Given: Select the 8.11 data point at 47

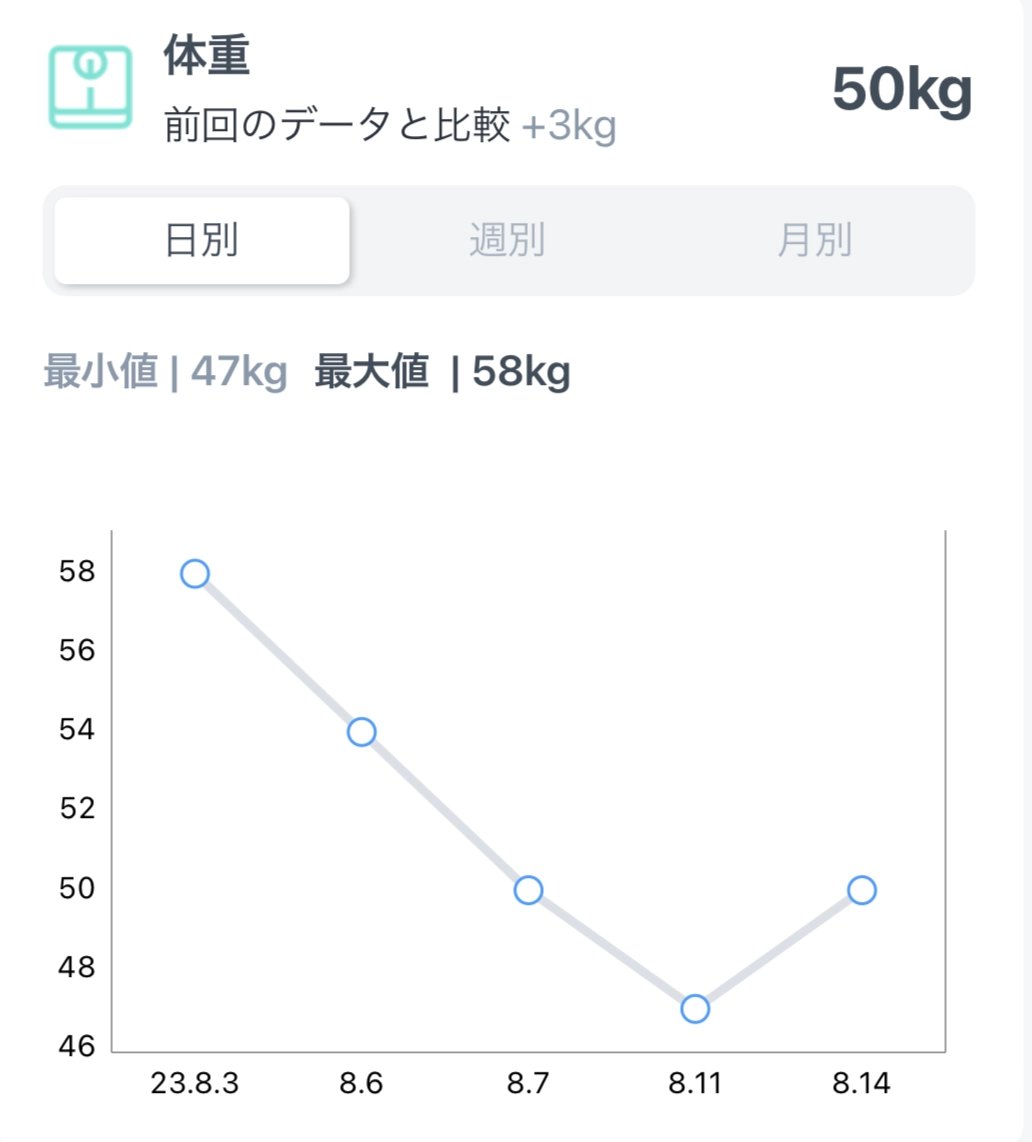Looking at the screenshot, I should click(695, 1009).
